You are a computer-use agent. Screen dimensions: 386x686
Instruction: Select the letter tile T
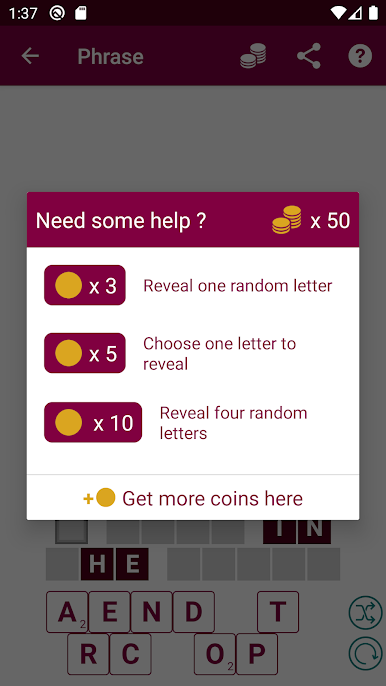(x=278, y=612)
